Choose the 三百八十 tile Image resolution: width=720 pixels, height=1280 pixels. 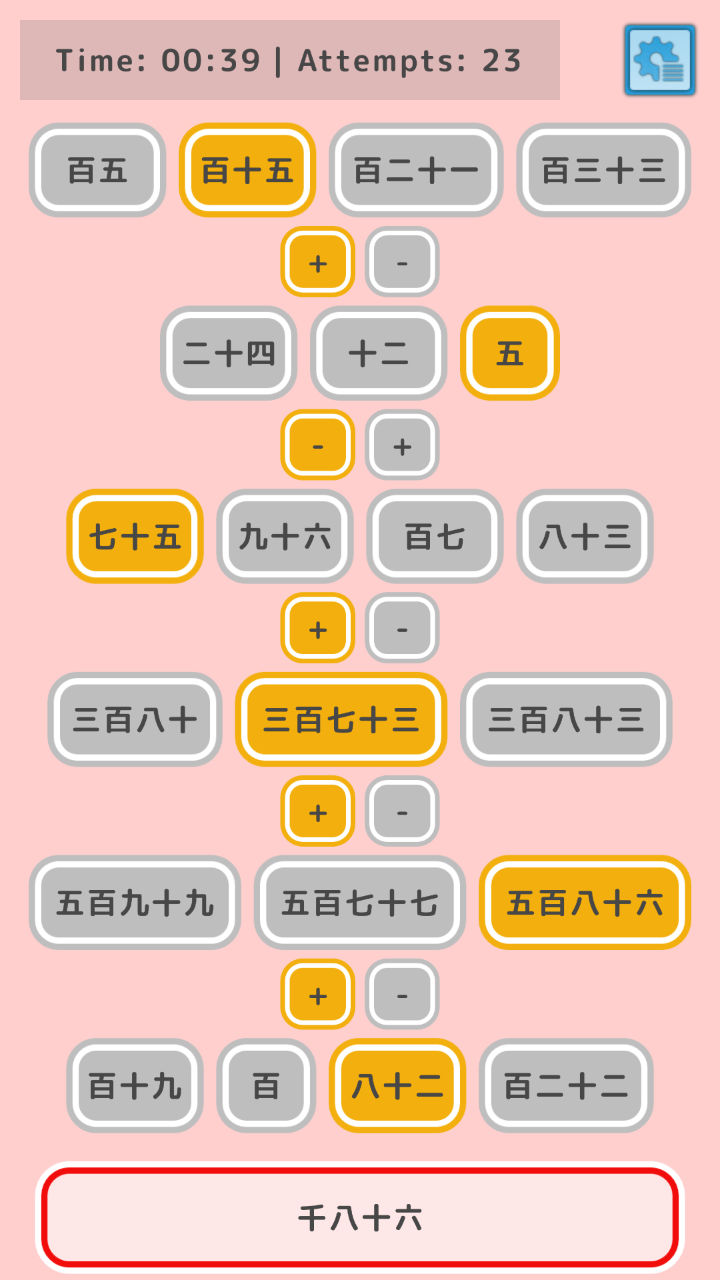pos(135,719)
